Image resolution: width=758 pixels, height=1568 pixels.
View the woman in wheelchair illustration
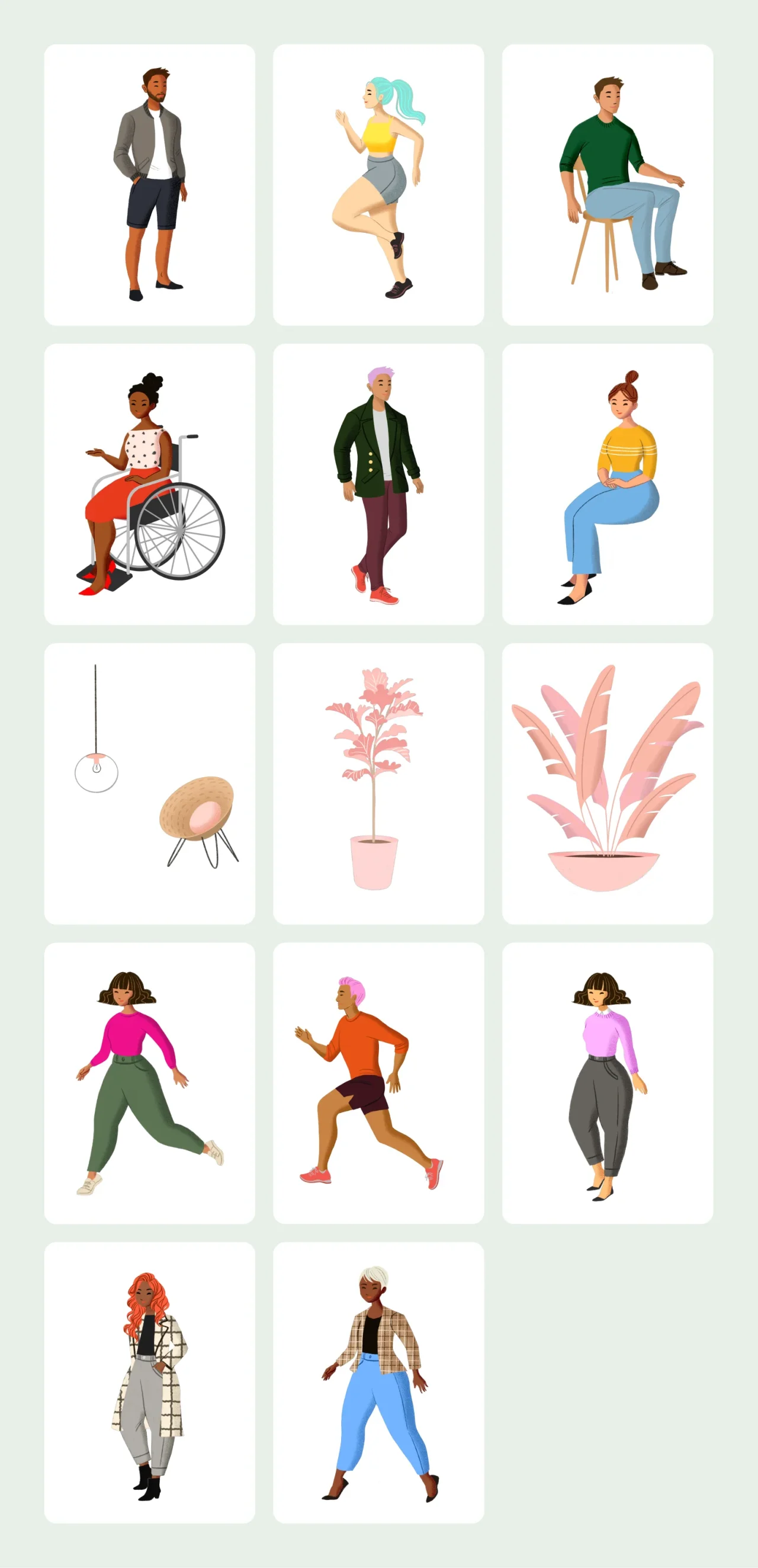tap(150, 484)
